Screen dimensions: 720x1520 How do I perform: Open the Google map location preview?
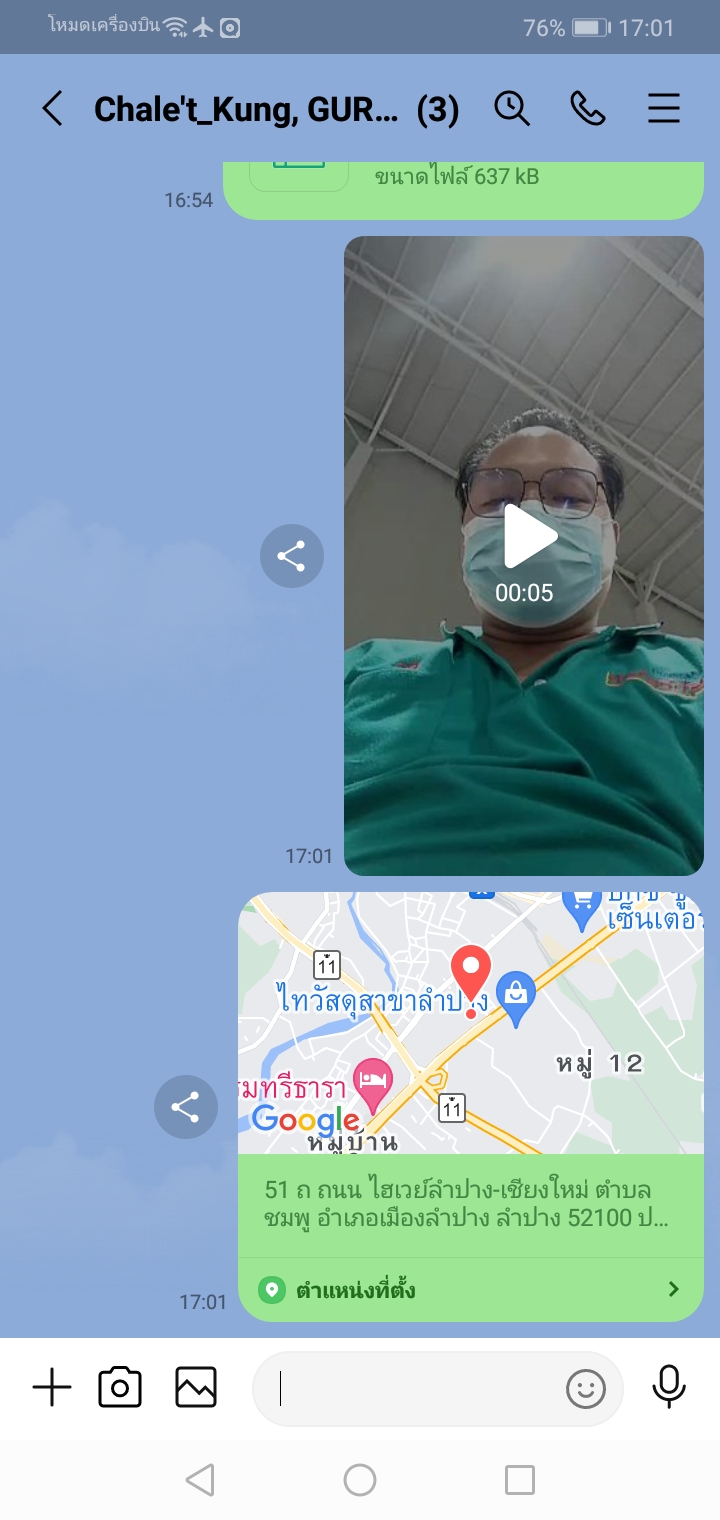[470, 1022]
